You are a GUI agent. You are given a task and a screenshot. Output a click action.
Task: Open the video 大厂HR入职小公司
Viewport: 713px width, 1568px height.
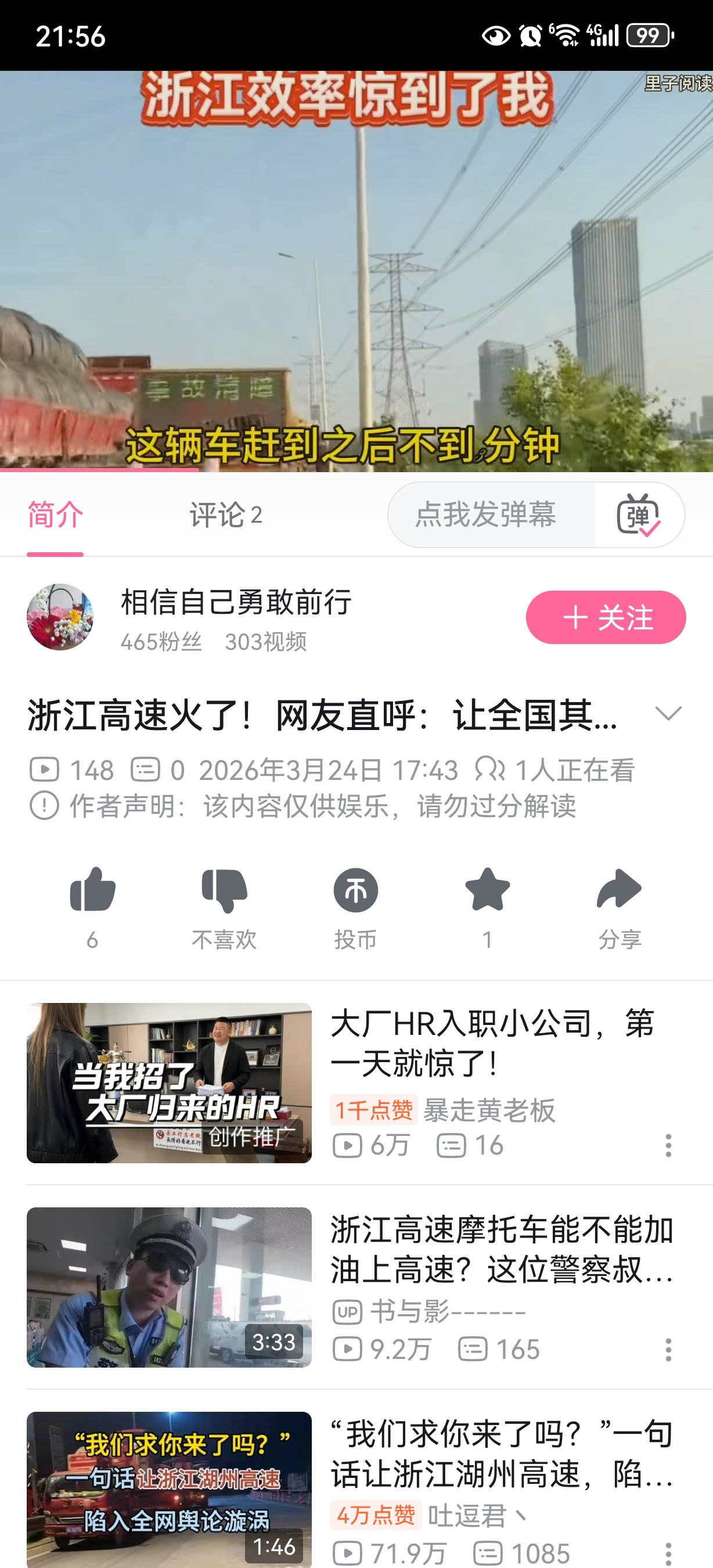(492, 1042)
